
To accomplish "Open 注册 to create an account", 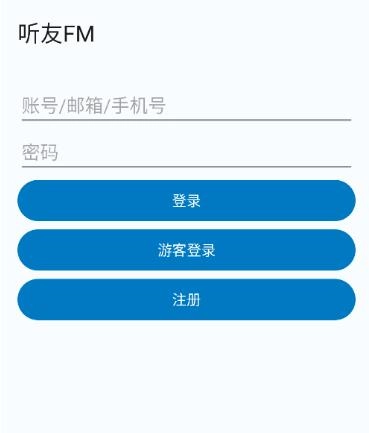I will [186, 299].
